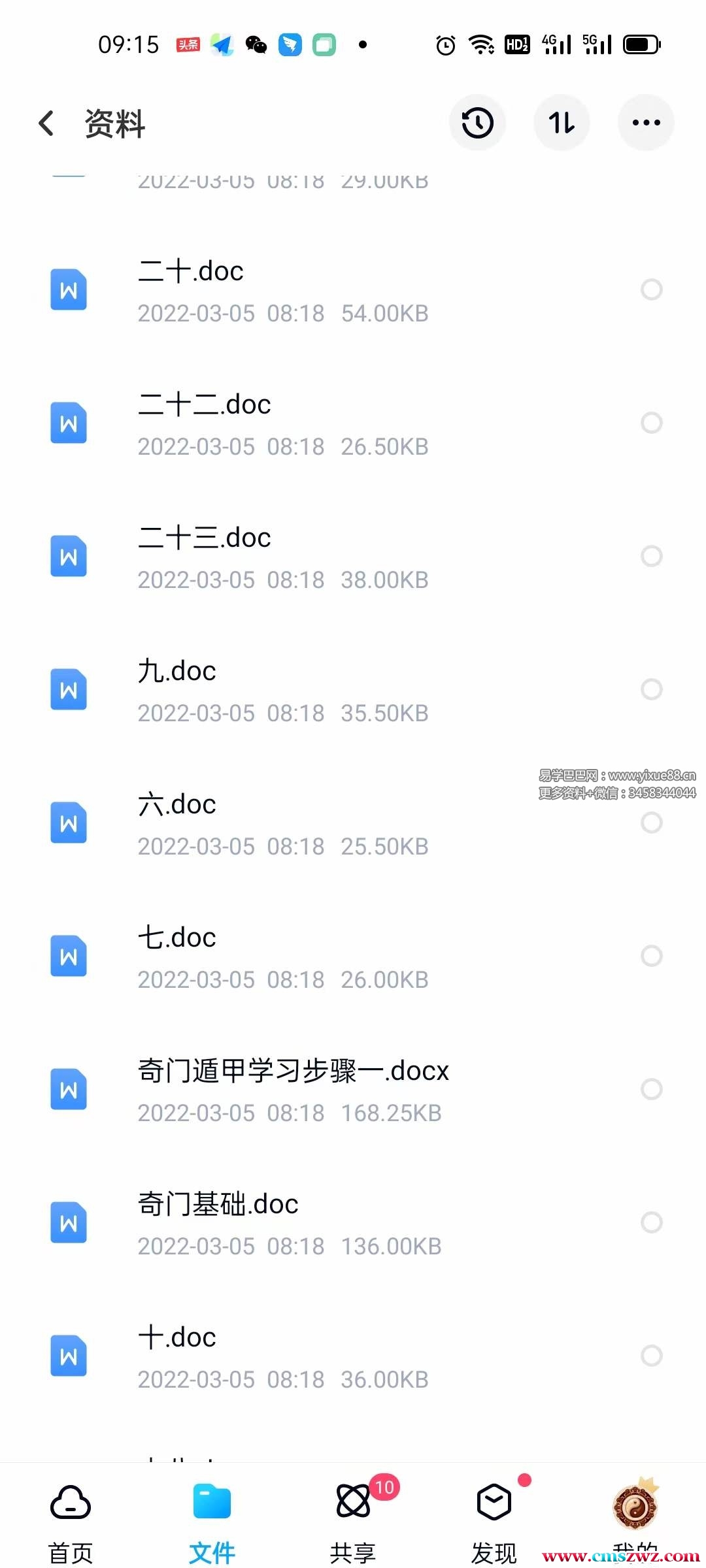The width and height of the screenshot is (706, 1568).
Task: Open the history clock icon
Action: (477, 123)
